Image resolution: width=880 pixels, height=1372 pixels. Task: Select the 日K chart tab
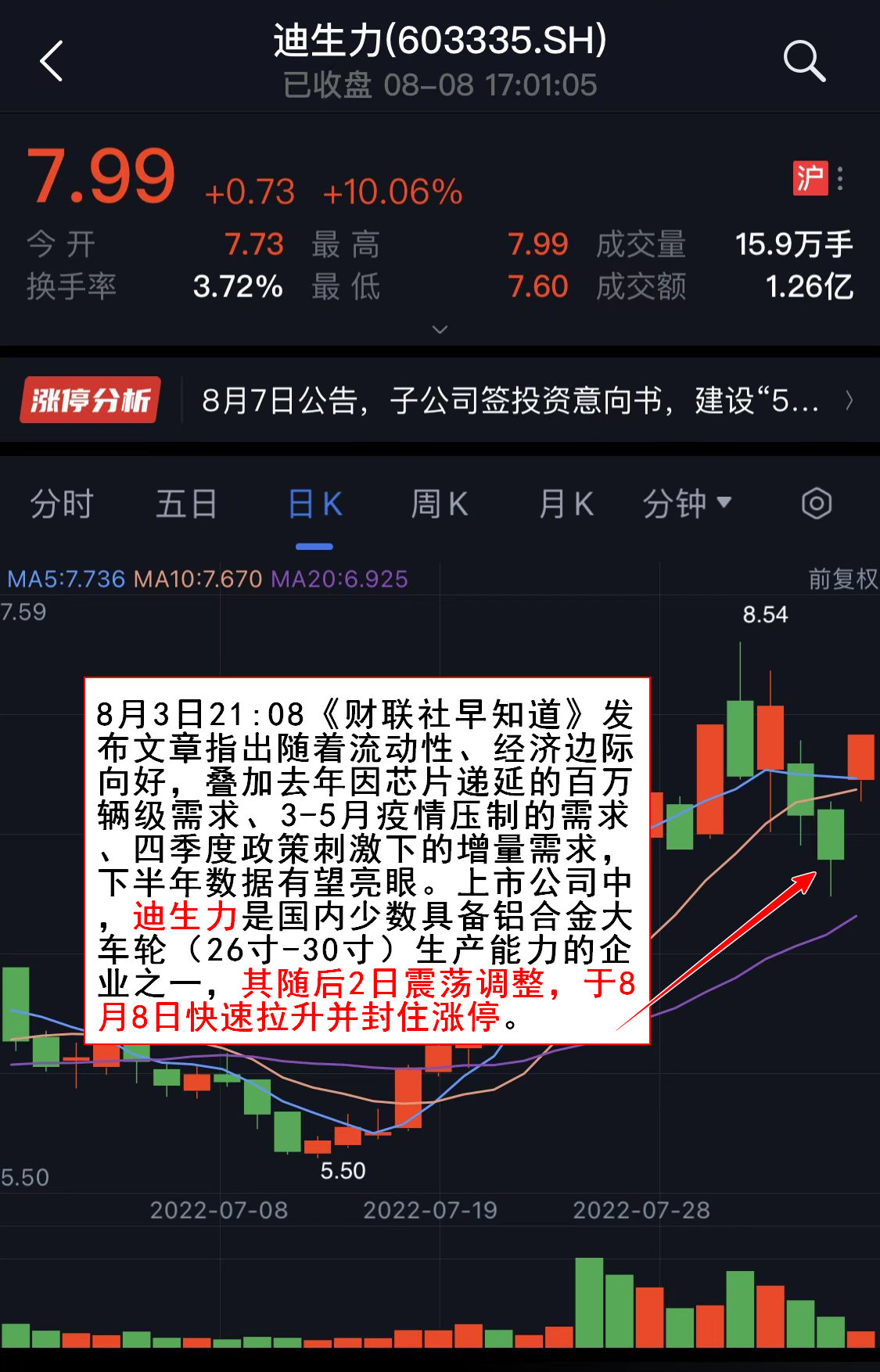[x=314, y=504]
